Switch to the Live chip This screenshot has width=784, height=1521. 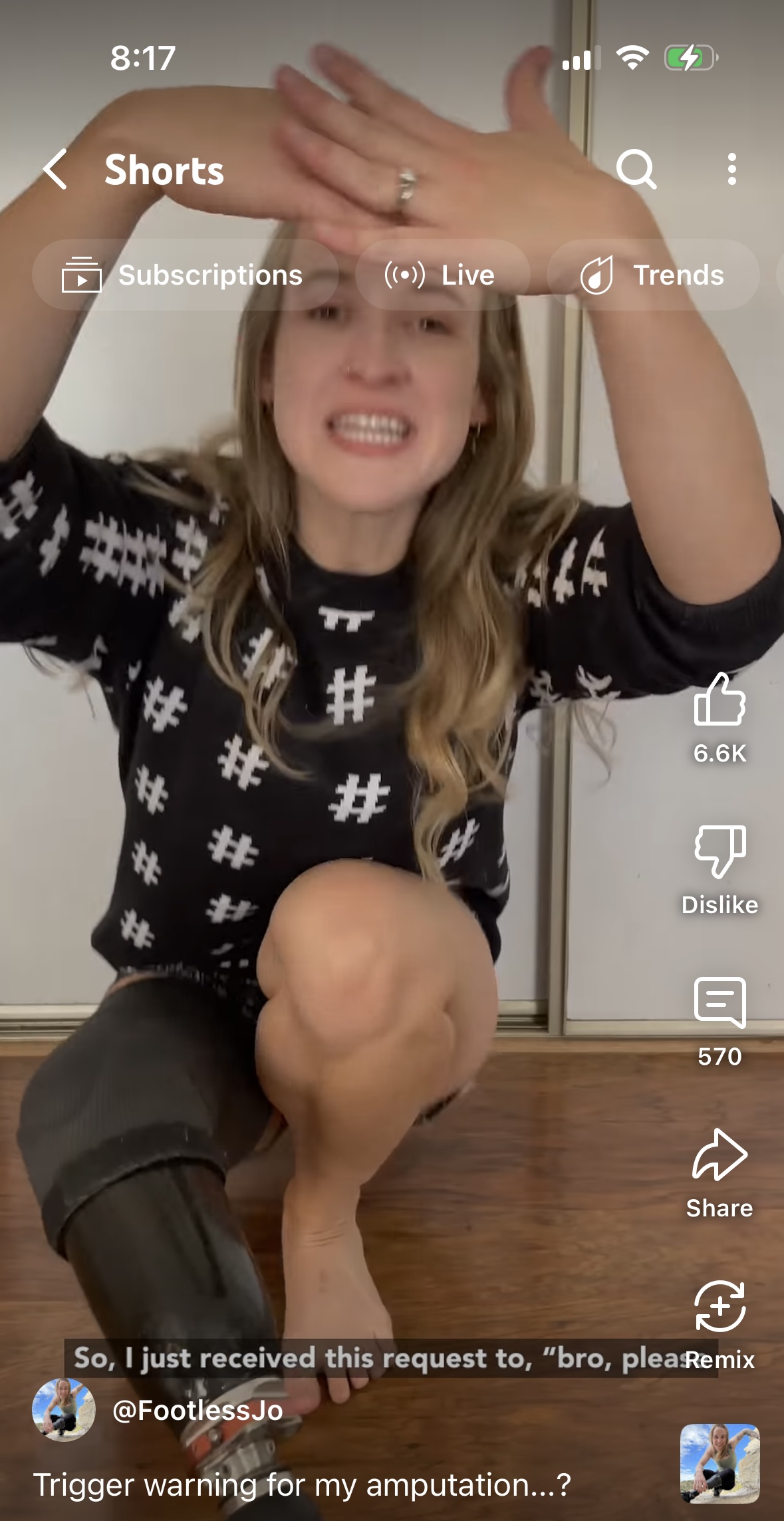point(442,275)
